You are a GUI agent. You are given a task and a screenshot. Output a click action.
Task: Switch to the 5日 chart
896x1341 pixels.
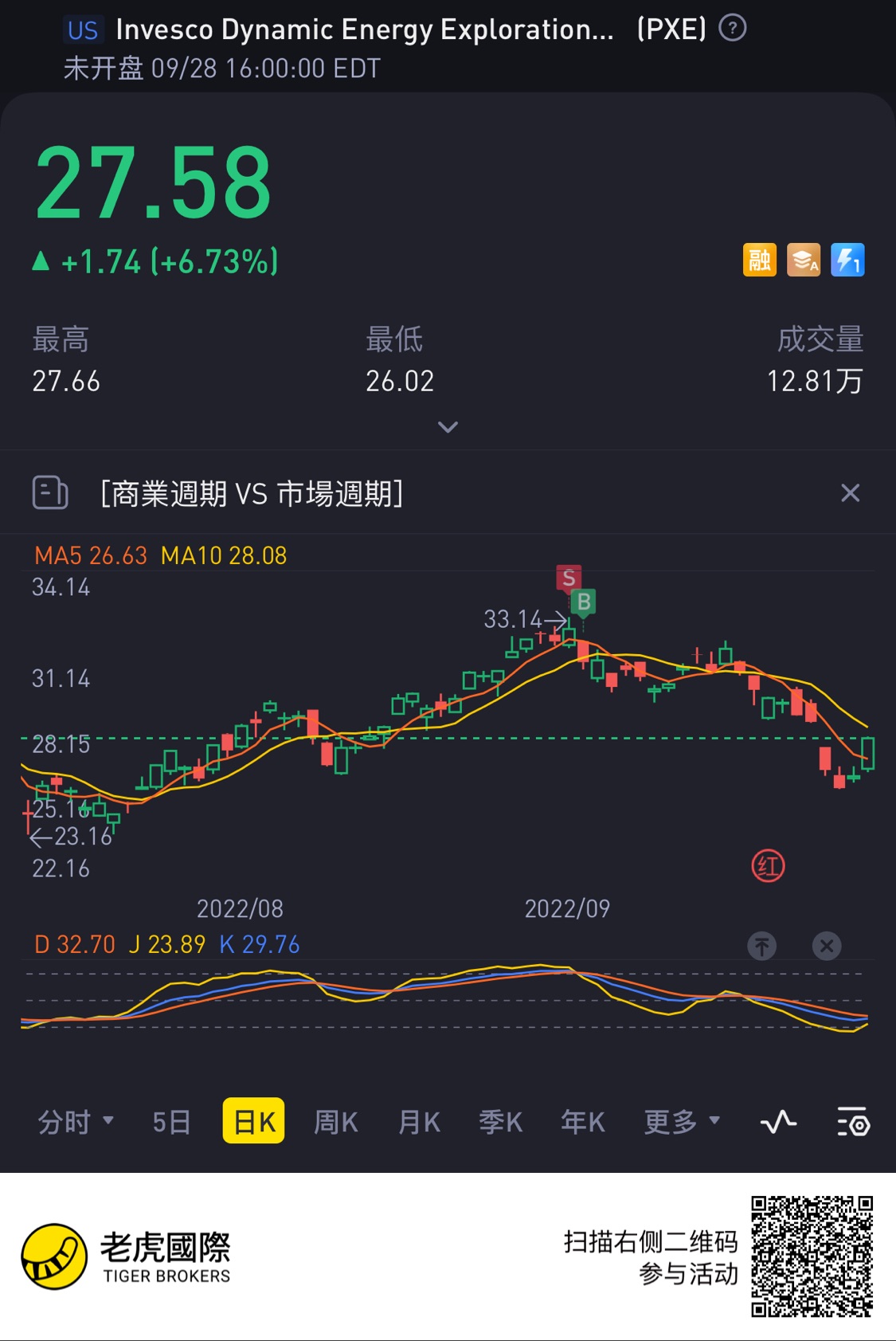[171, 1122]
